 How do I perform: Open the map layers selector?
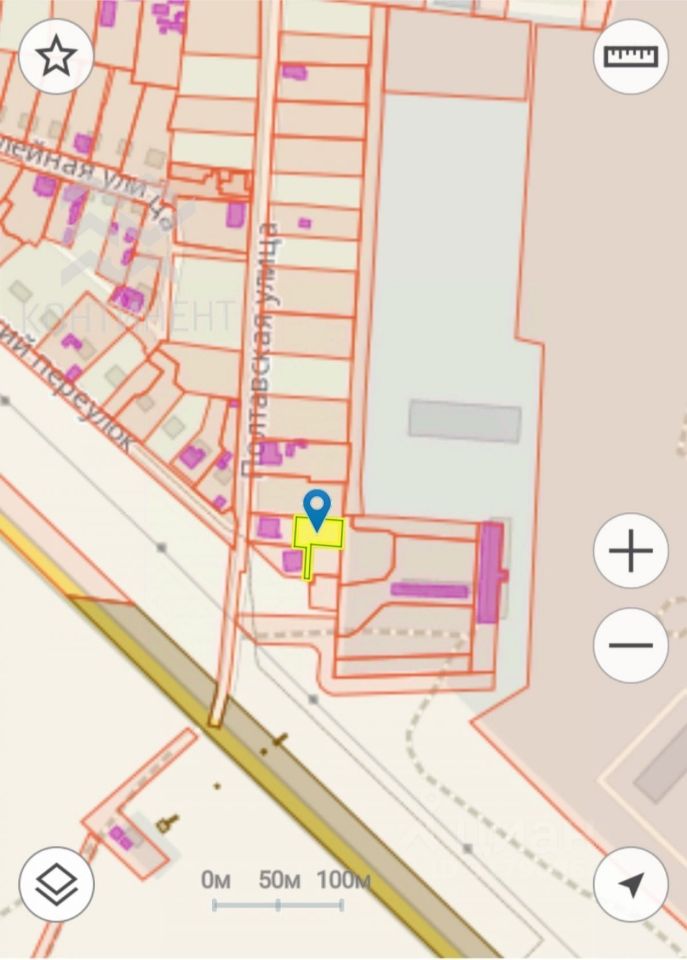[56, 884]
